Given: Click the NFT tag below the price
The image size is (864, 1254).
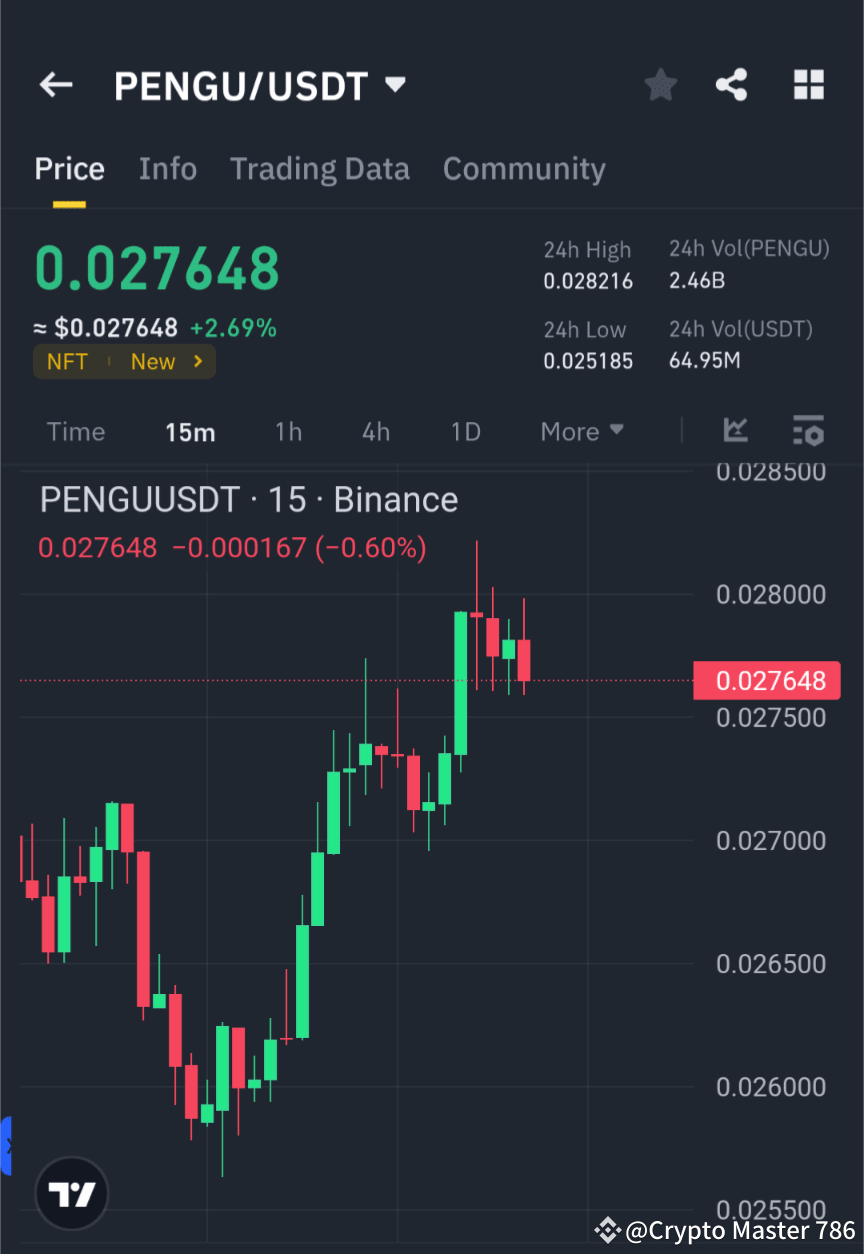Looking at the screenshot, I should [x=67, y=361].
